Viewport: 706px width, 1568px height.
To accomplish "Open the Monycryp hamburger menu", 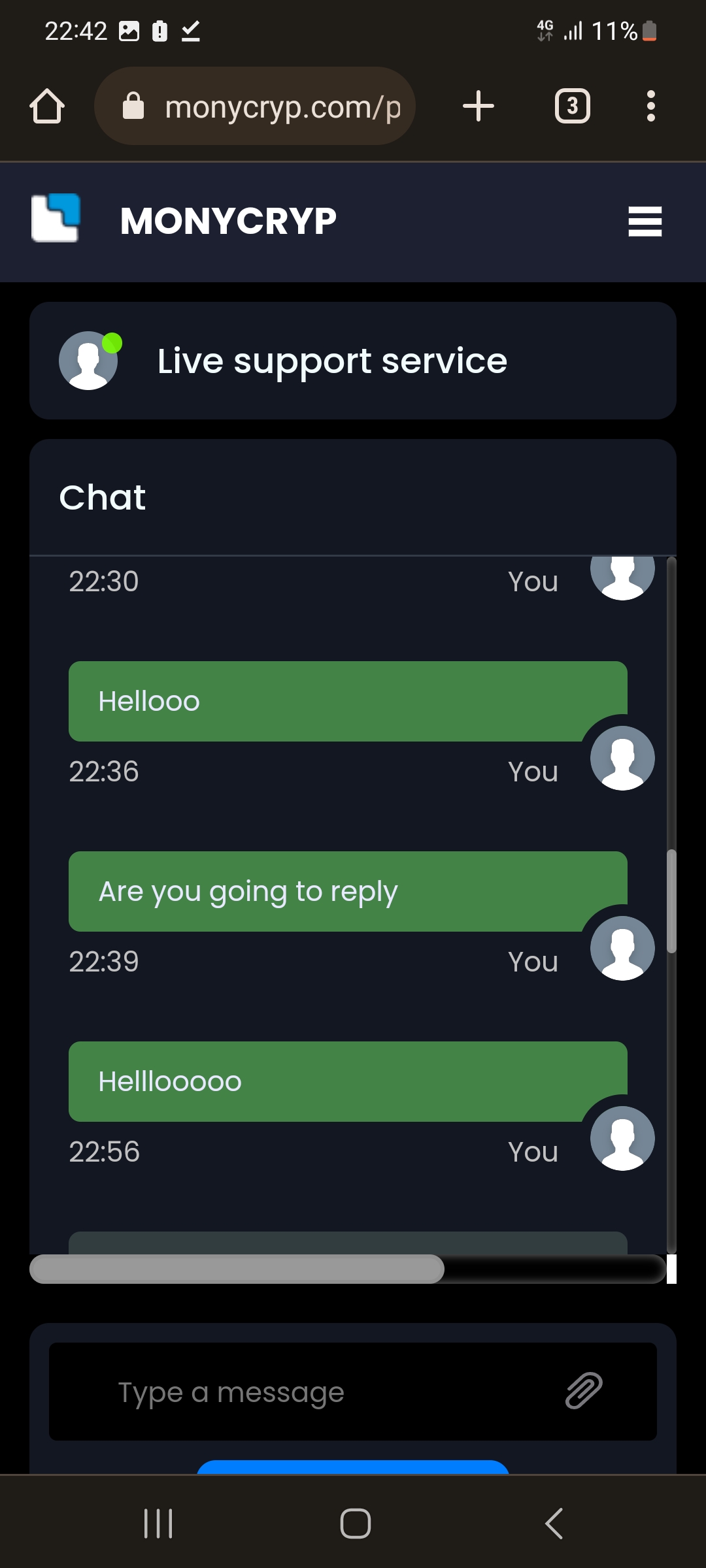I will tap(645, 221).
